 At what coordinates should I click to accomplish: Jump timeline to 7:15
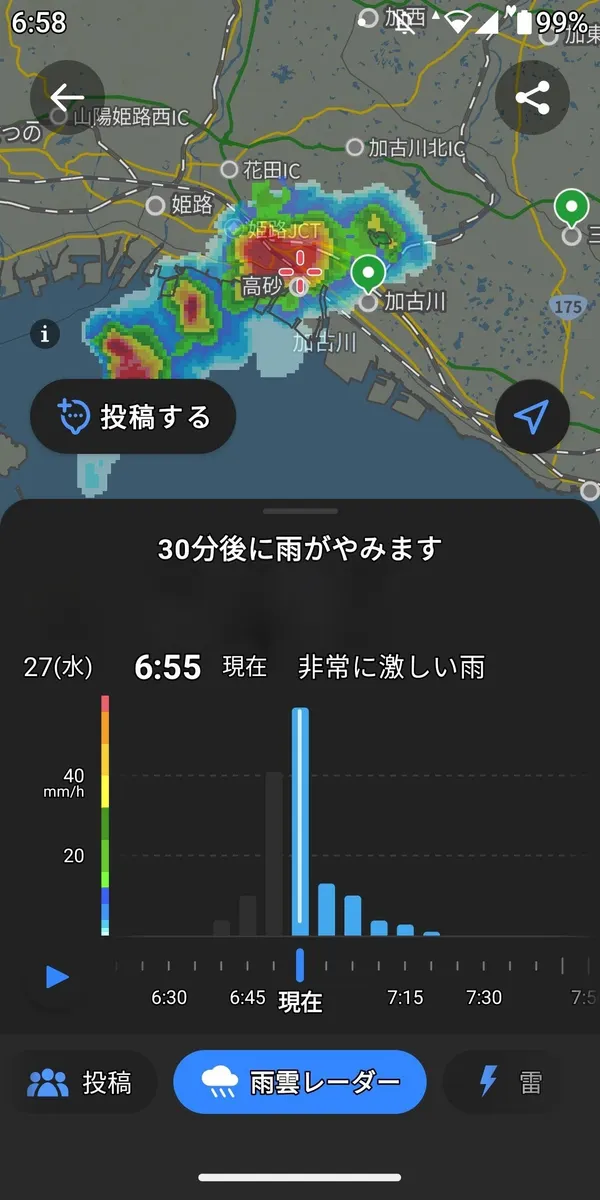(405, 998)
